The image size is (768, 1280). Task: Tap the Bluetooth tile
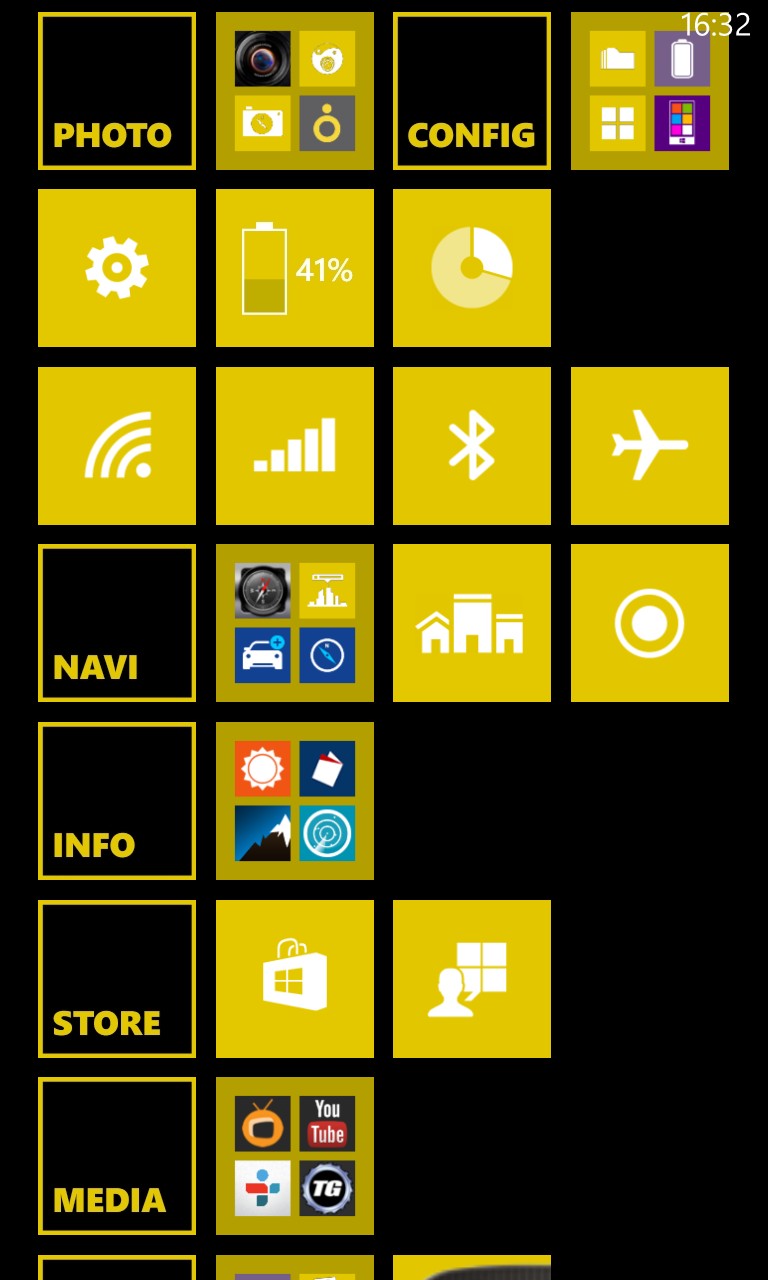472,446
